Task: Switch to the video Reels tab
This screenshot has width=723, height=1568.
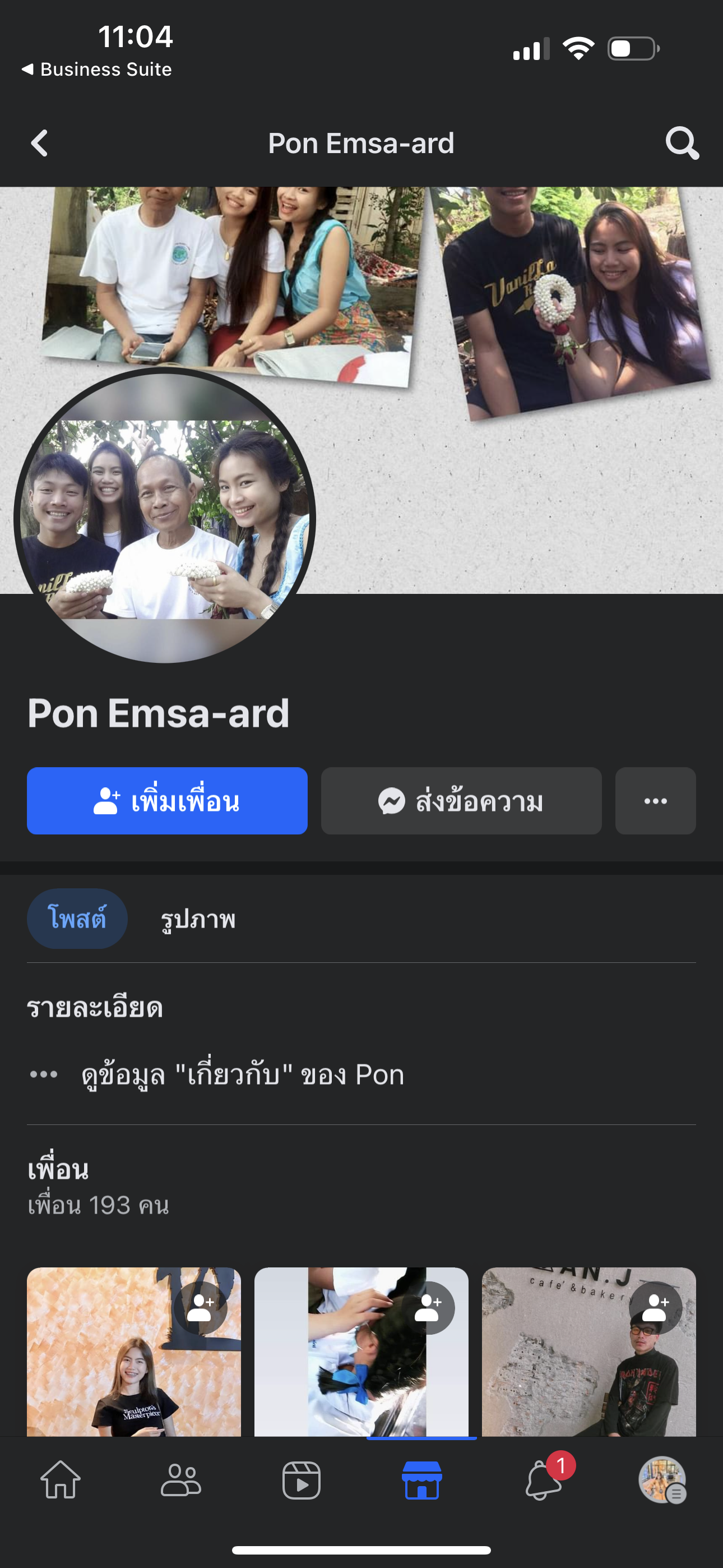Action: click(x=302, y=1481)
